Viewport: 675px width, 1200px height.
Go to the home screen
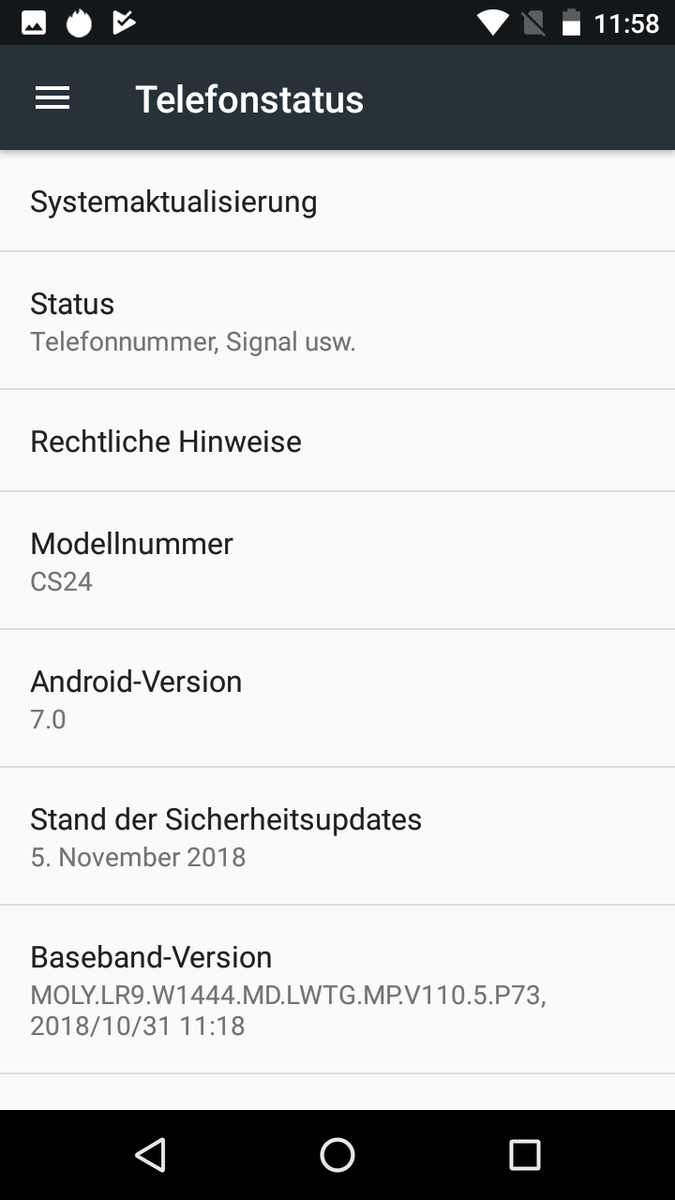[337, 1155]
